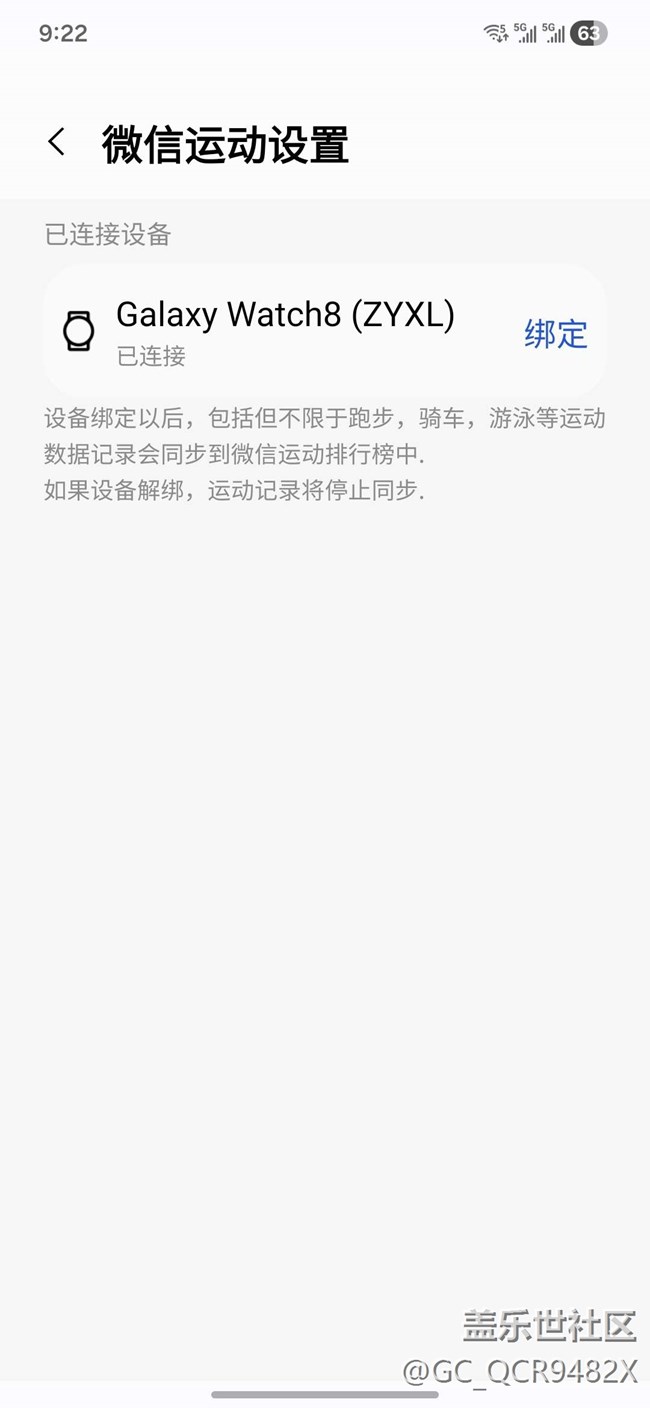Tap 绑定 to bind Galaxy Watch8
650x1408 pixels.
[x=555, y=333]
